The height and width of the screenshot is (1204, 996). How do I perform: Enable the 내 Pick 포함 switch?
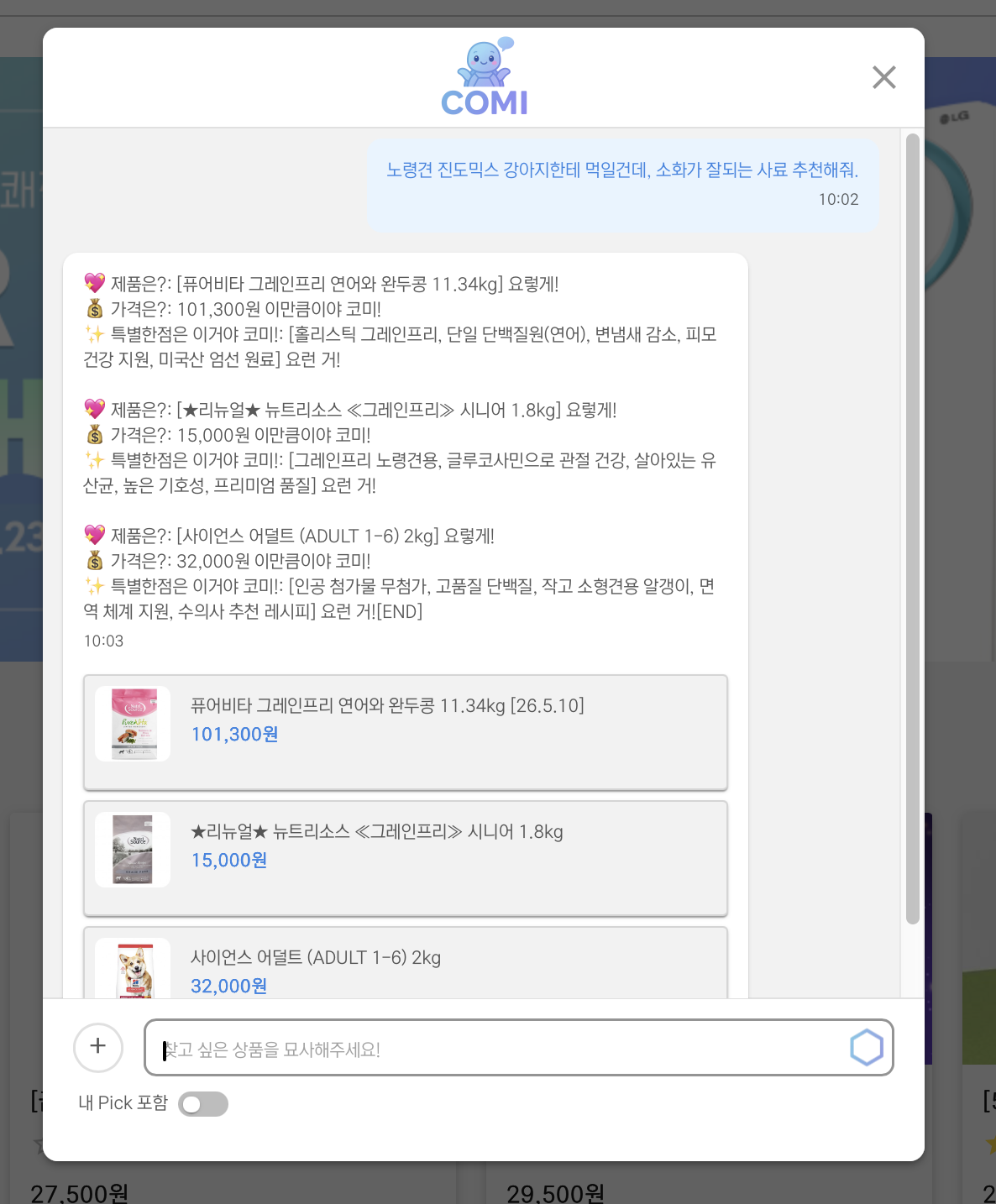coord(203,1104)
